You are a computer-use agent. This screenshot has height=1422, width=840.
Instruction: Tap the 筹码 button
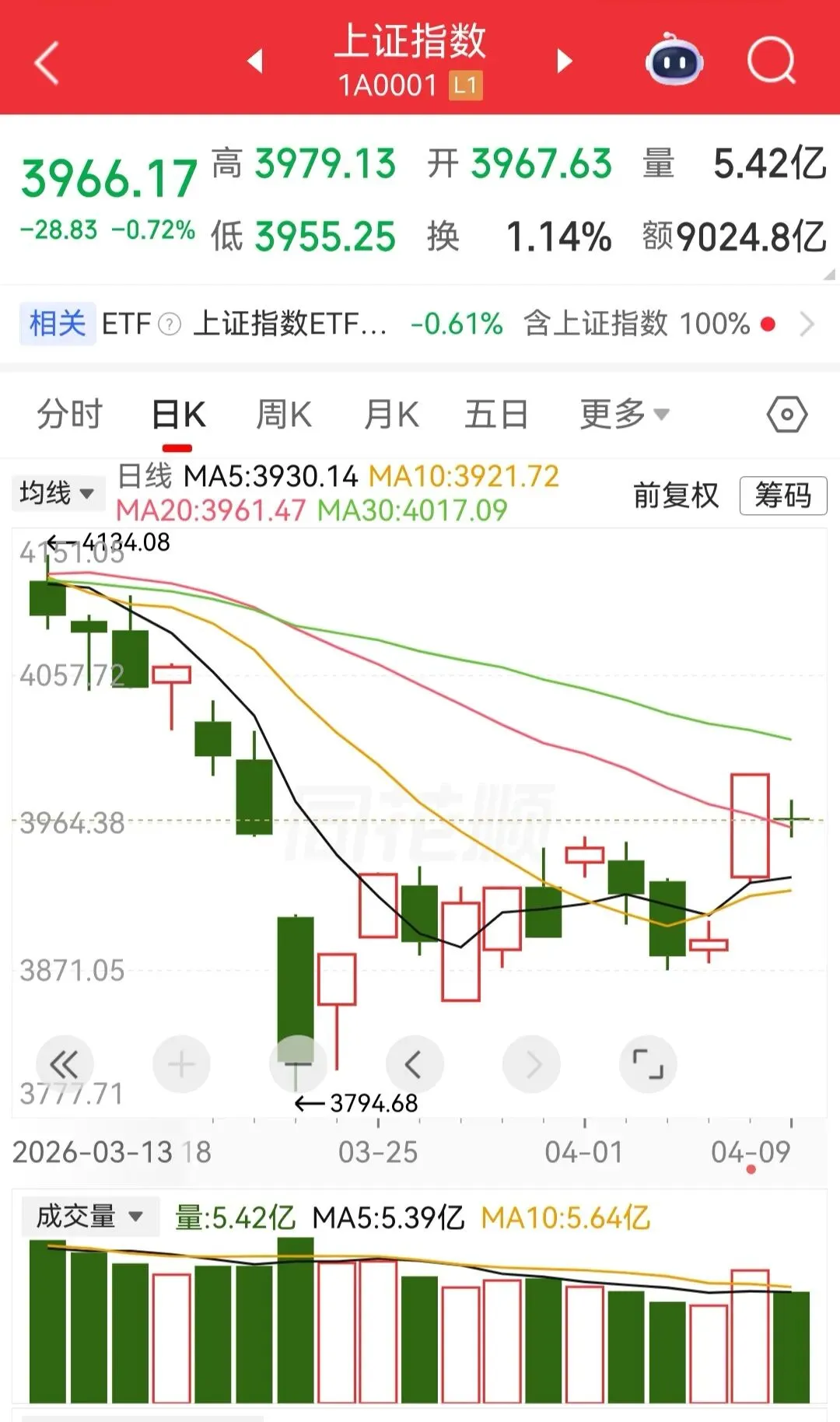click(782, 496)
